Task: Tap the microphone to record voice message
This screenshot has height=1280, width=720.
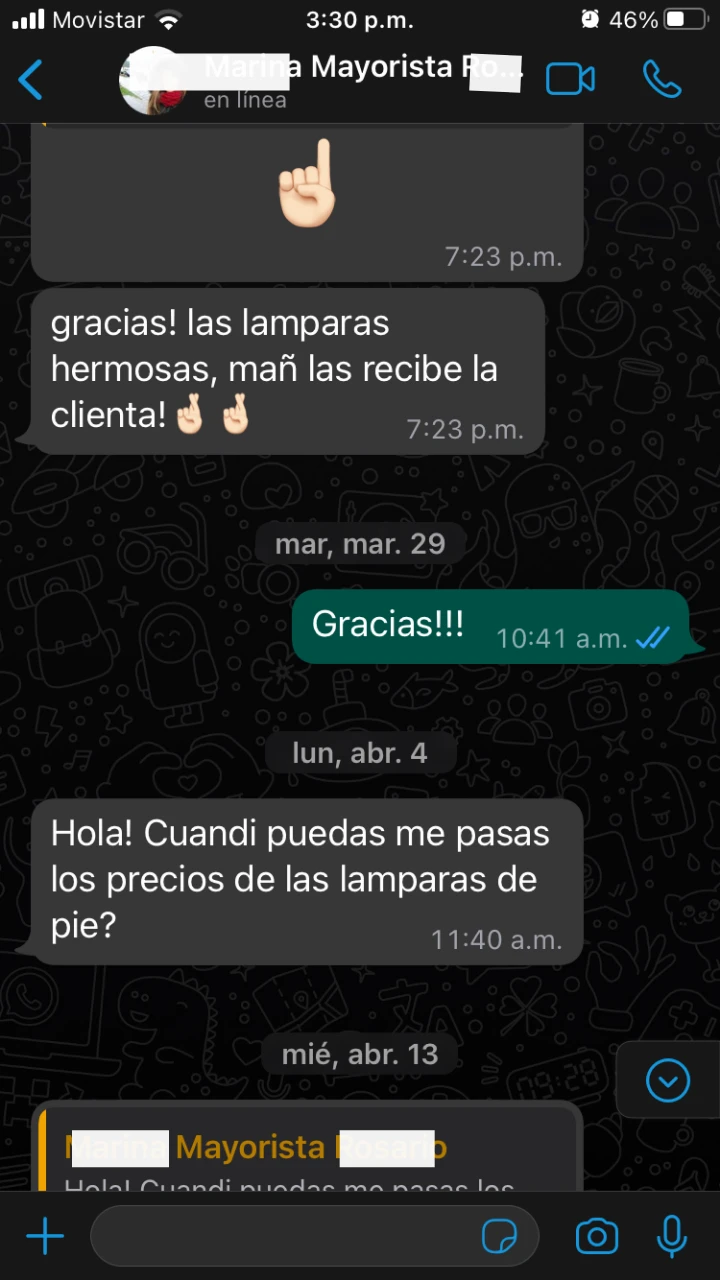Action: 671,1237
